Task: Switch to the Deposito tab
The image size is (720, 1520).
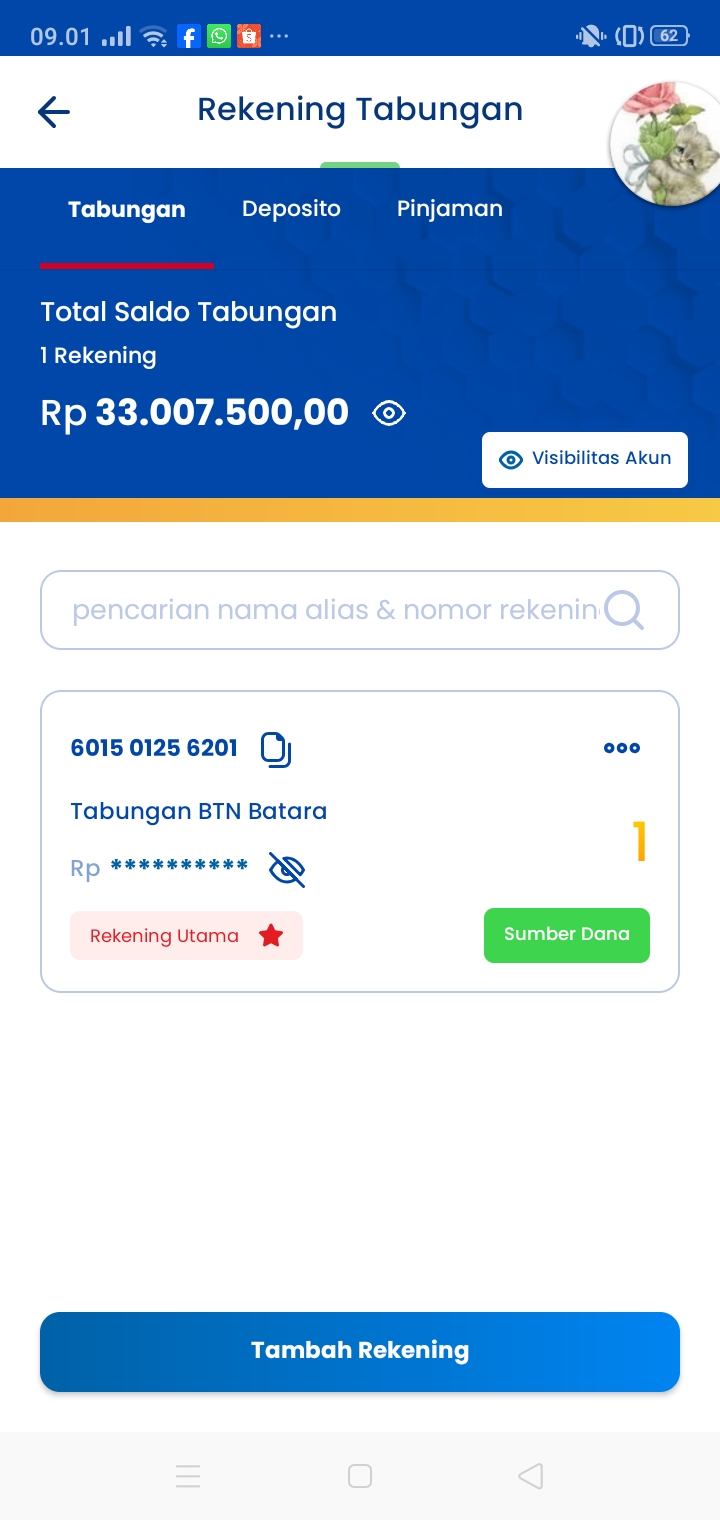Action: tap(291, 208)
